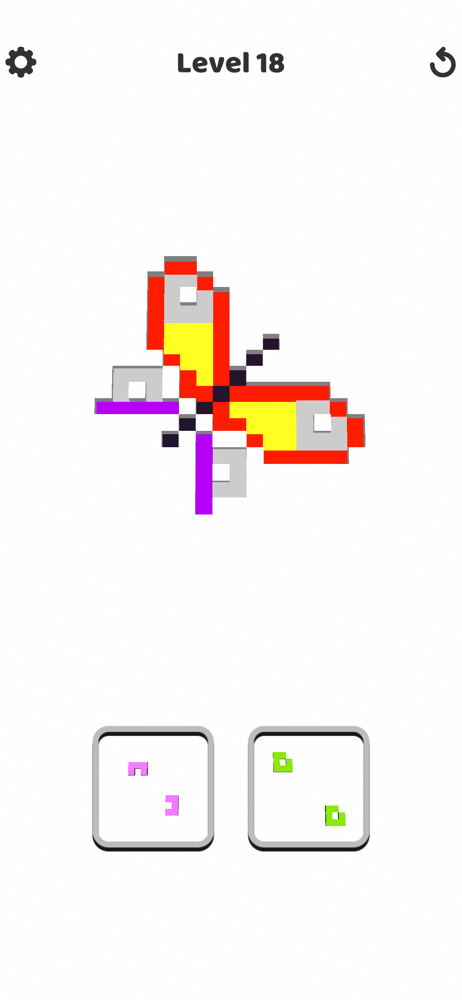This screenshot has height=1000, width=462.
Task: Select the green pieces tray
Action: [309, 788]
